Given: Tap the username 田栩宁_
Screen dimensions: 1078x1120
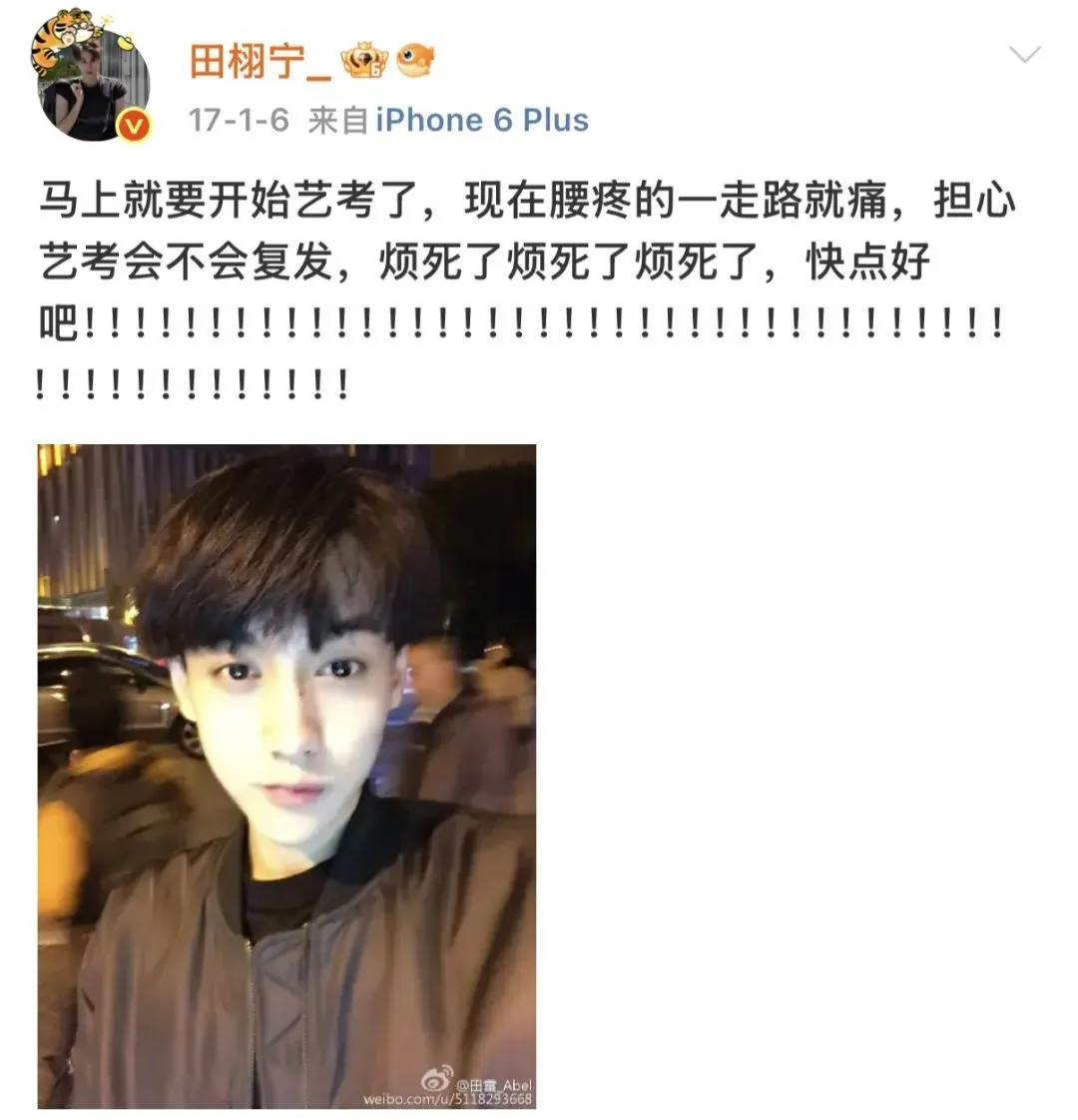Looking at the screenshot, I should coord(259,62).
